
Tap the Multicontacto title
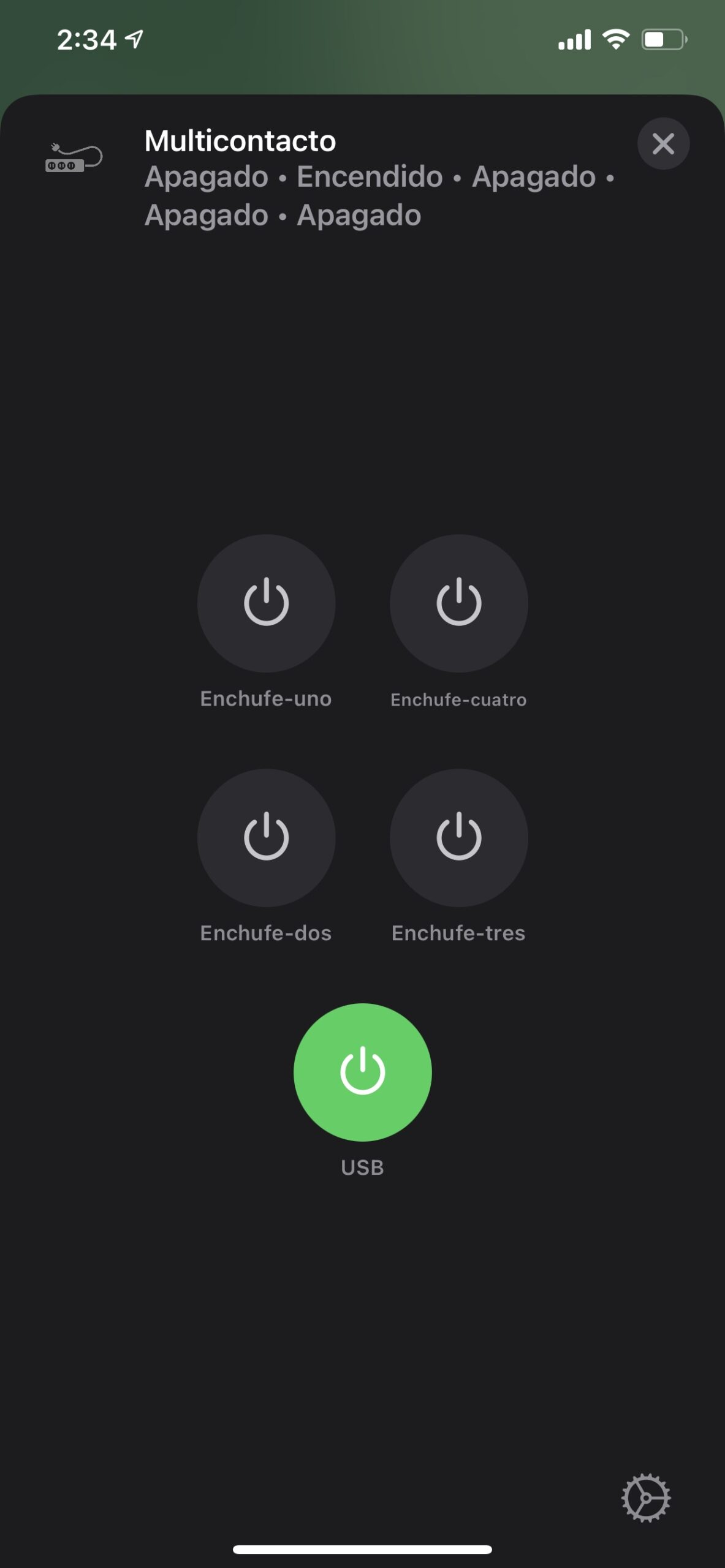(239, 141)
